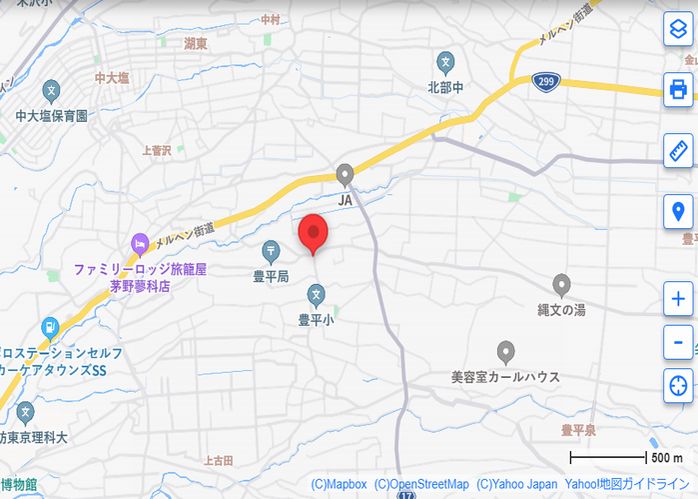Select the JA place marker
The height and width of the screenshot is (499, 698).
click(x=346, y=175)
